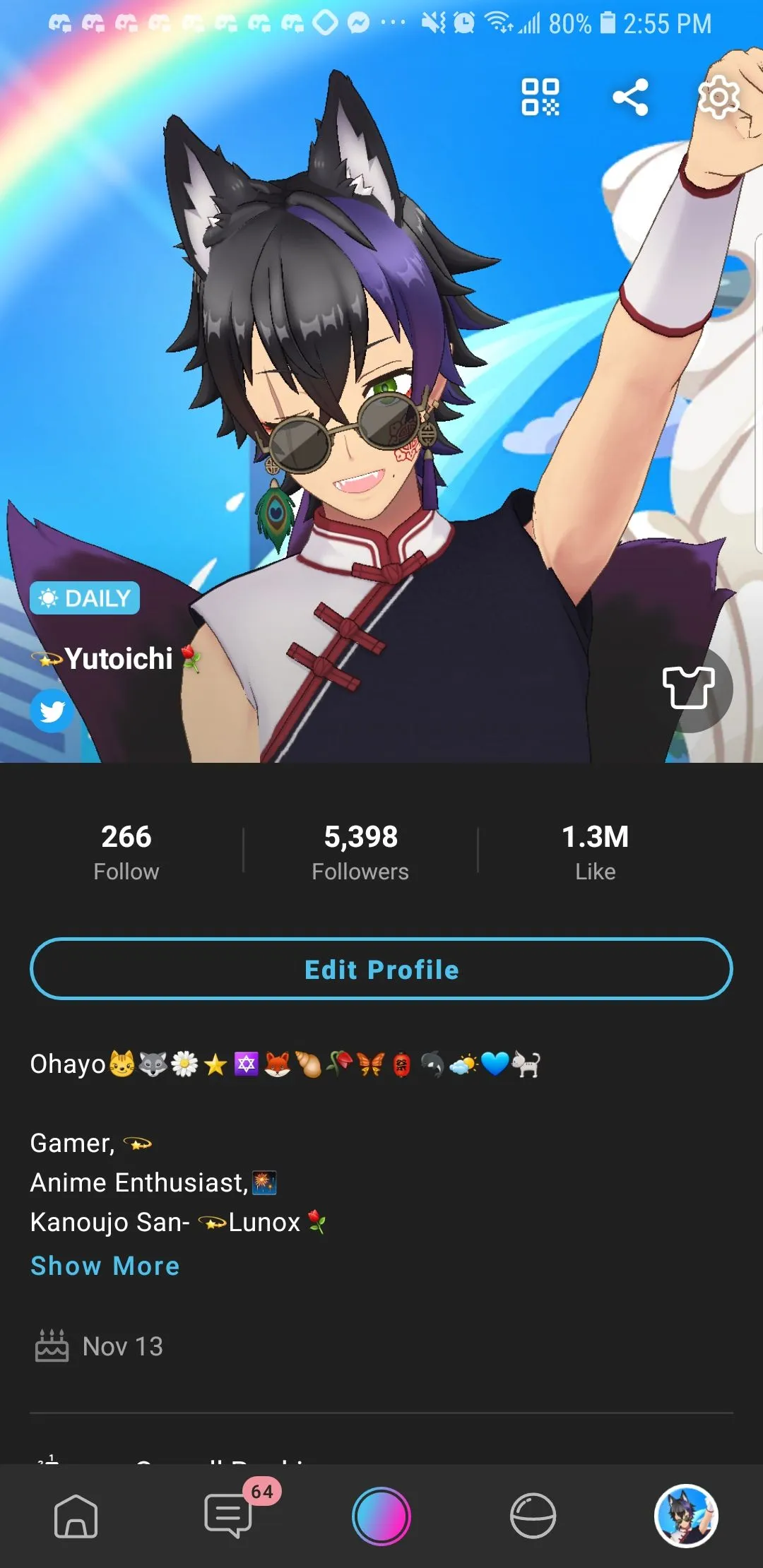Open the QR code scanner icon

pyautogui.click(x=540, y=97)
